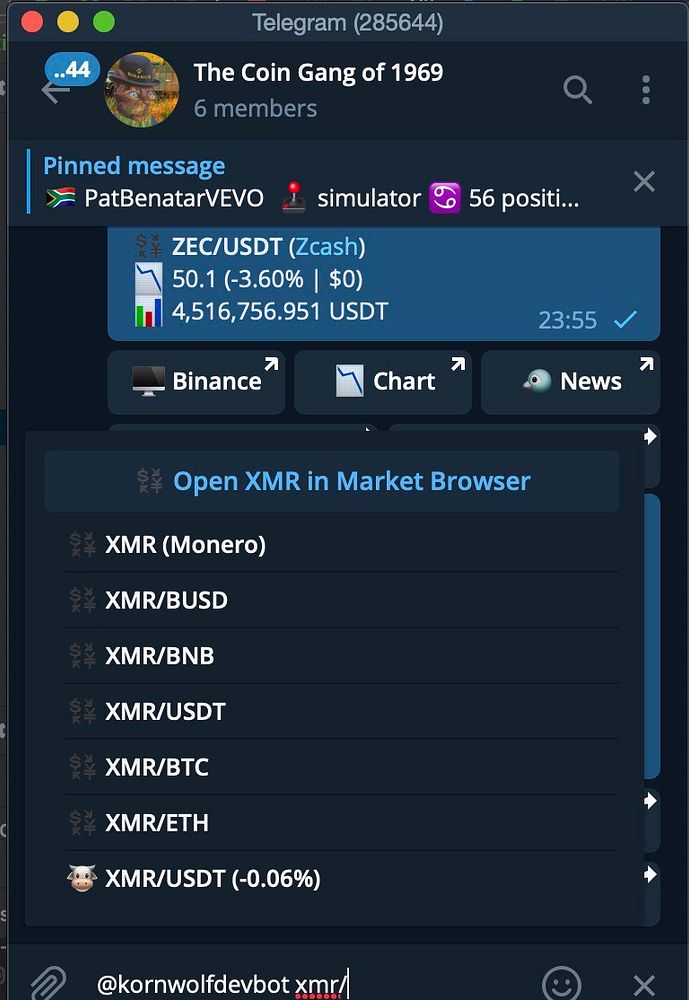Open the News link button
This screenshot has width=689, height=1000.
pyautogui.click(x=571, y=381)
